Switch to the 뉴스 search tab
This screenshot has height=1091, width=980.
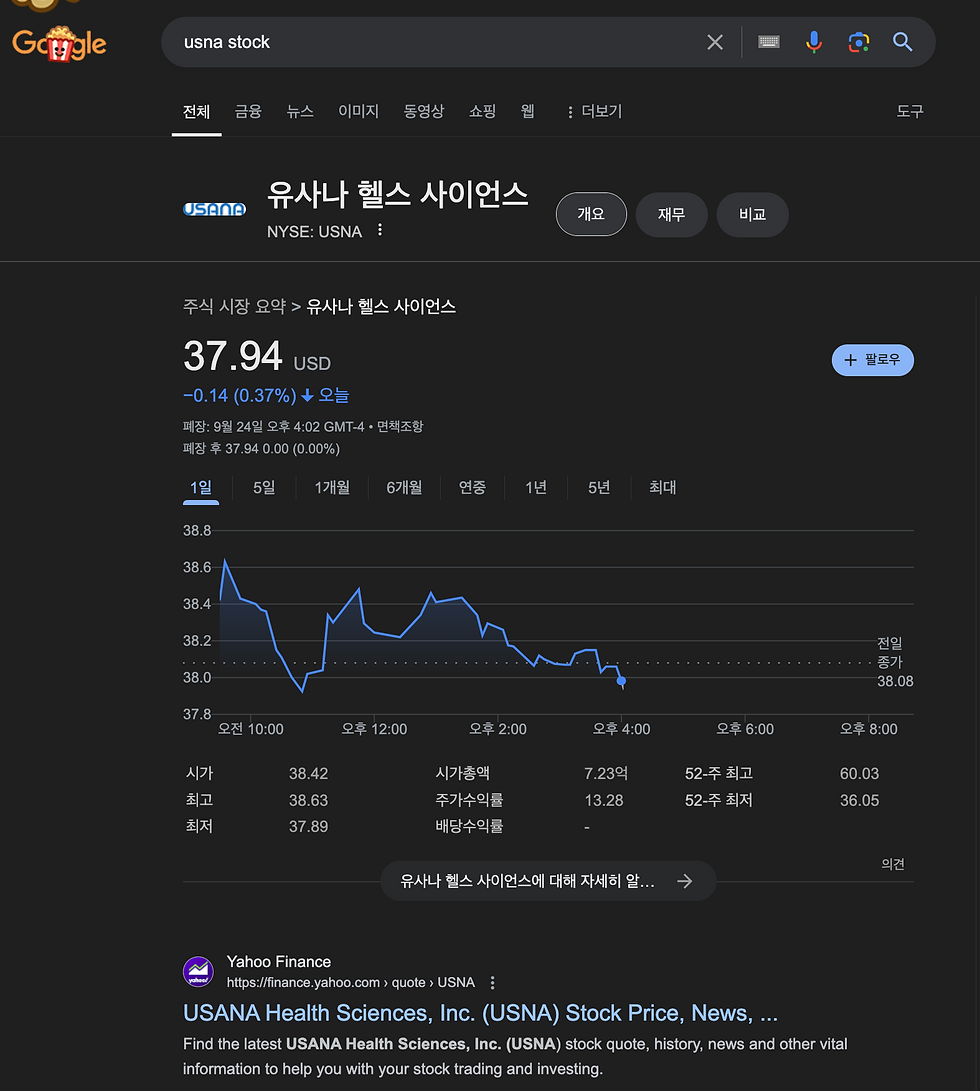tap(300, 111)
